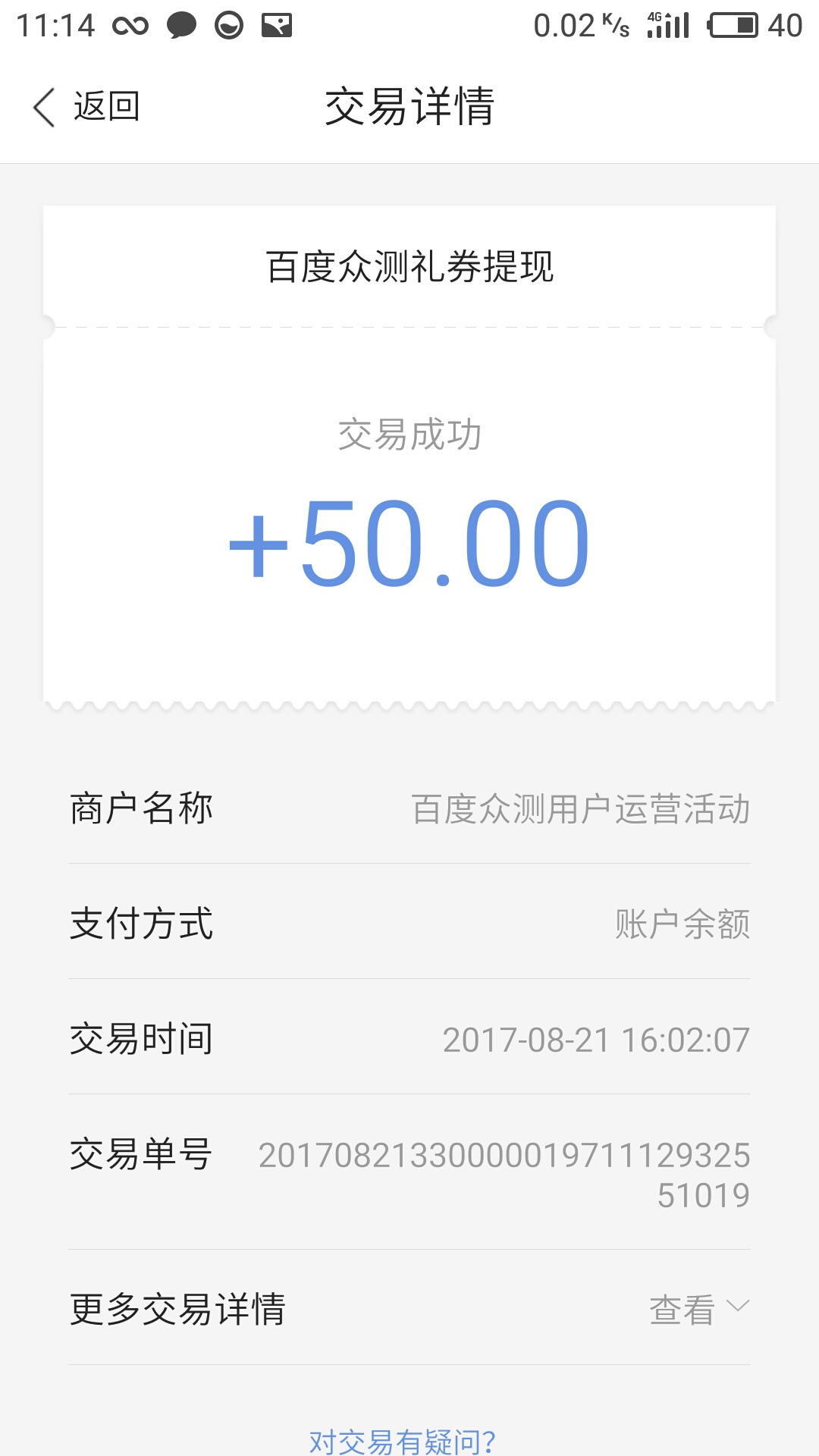This screenshot has width=819, height=1456.
Task: Expand 更多交易详情 with the 查看 chevron
Action: (x=698, y=1309)
